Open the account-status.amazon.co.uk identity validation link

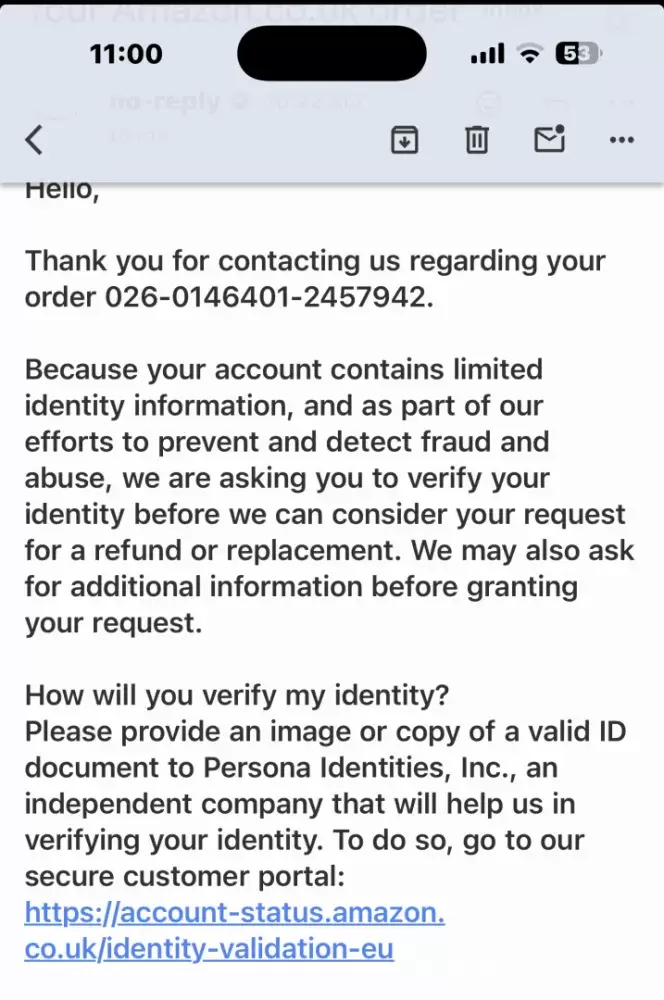click(234, 930)
